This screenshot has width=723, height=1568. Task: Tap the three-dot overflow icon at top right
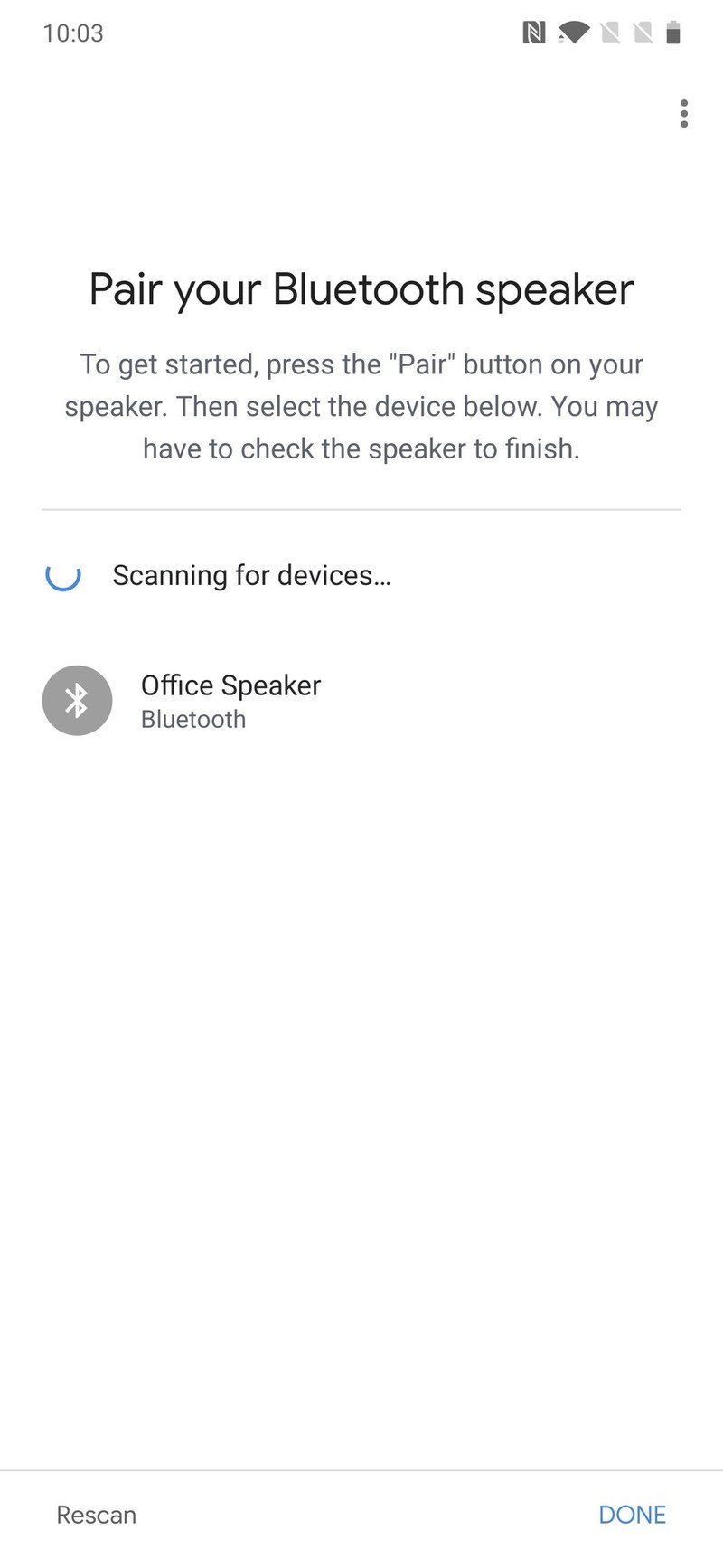pos(682,114)
